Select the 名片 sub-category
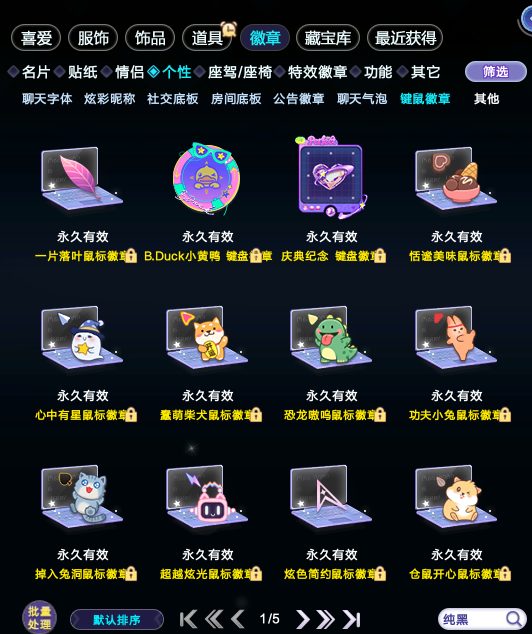 tap(36, 72)
